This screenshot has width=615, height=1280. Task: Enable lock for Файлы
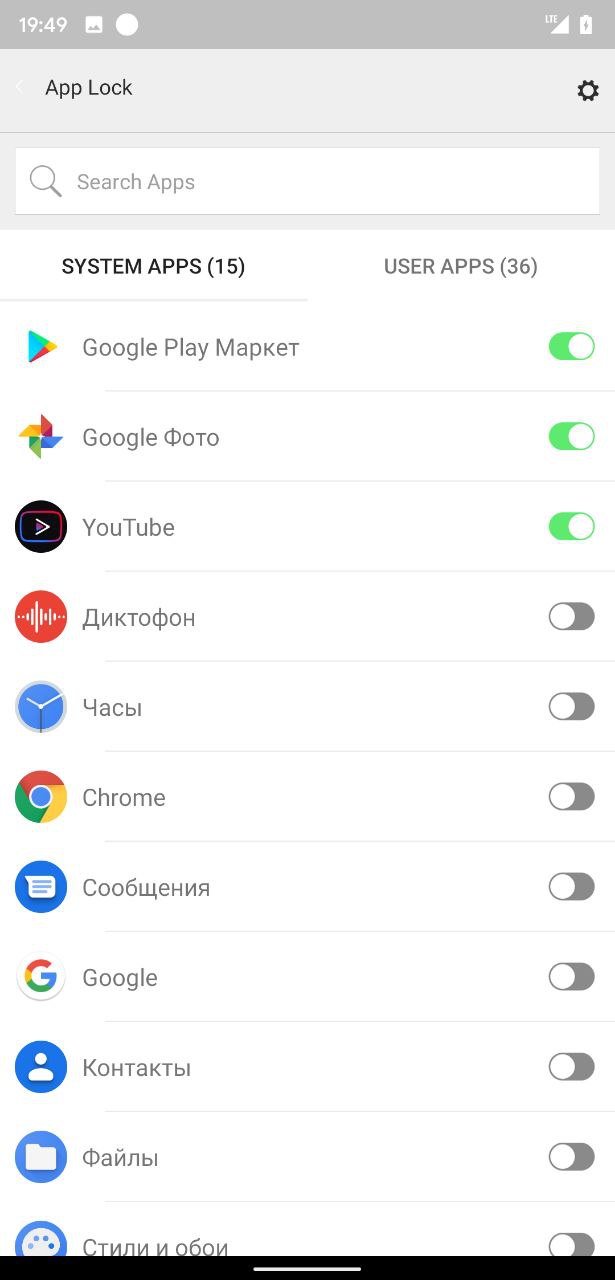pyautogui.click(x=572, y=1157)
